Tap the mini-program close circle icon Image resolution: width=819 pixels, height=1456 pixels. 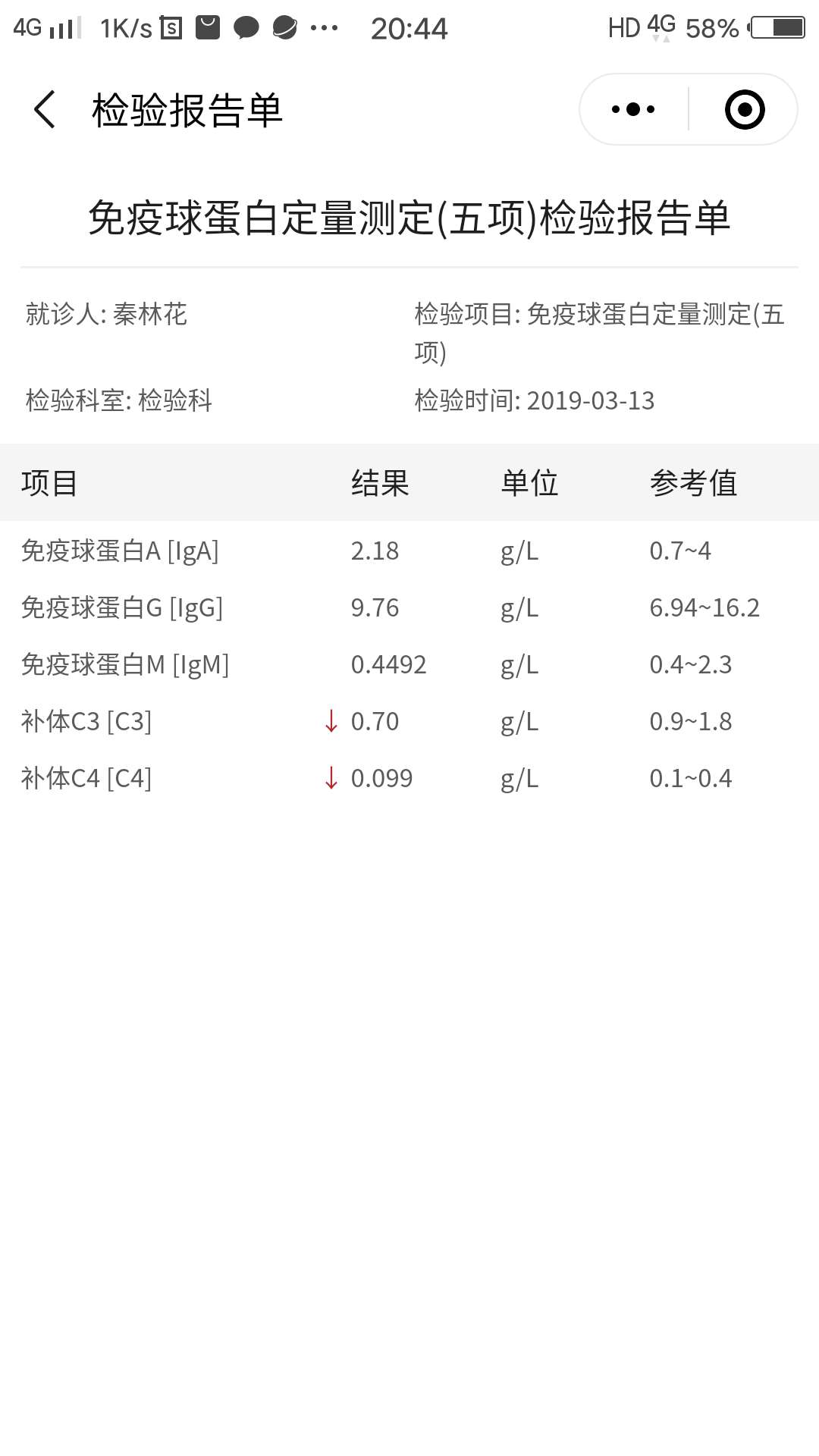coord(746,109)
